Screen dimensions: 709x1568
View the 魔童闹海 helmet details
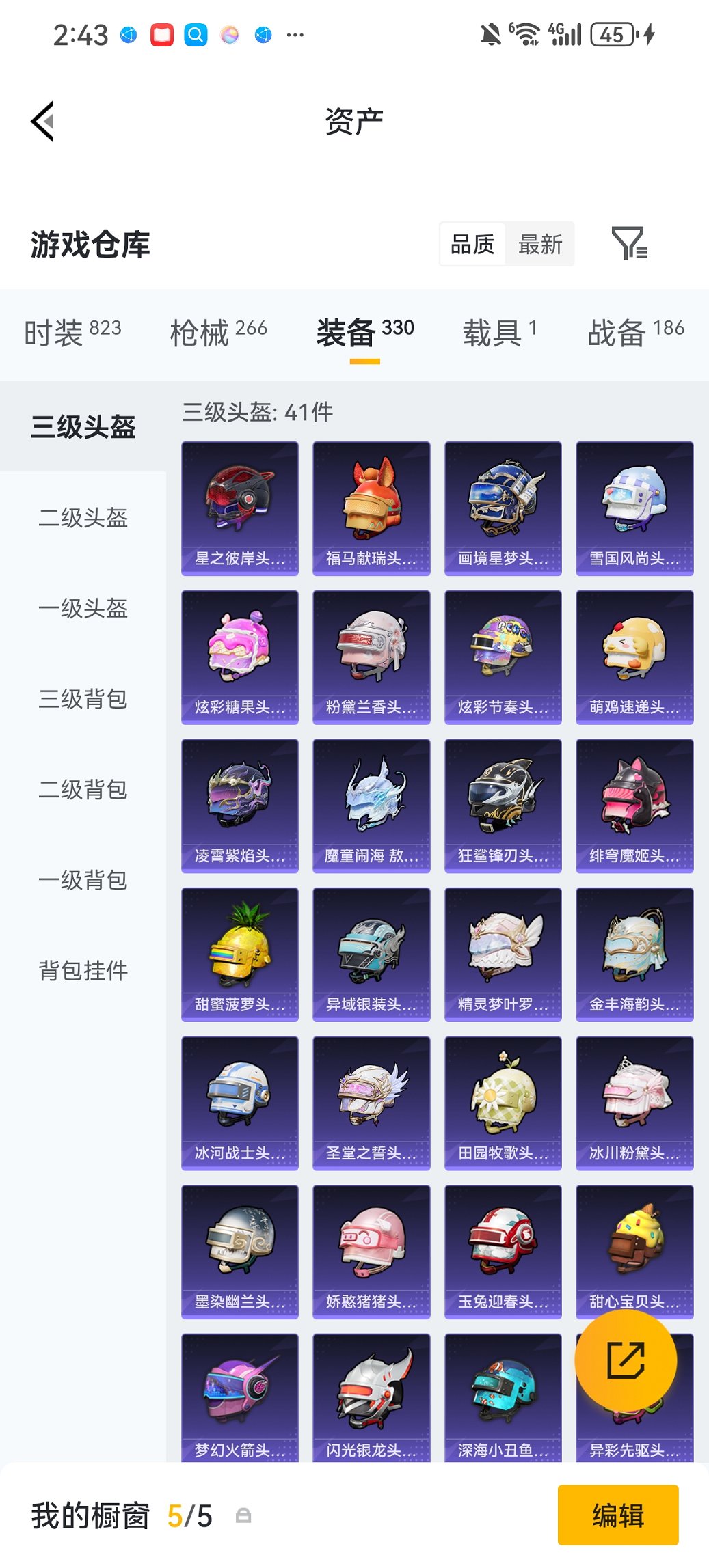(371, 805)
